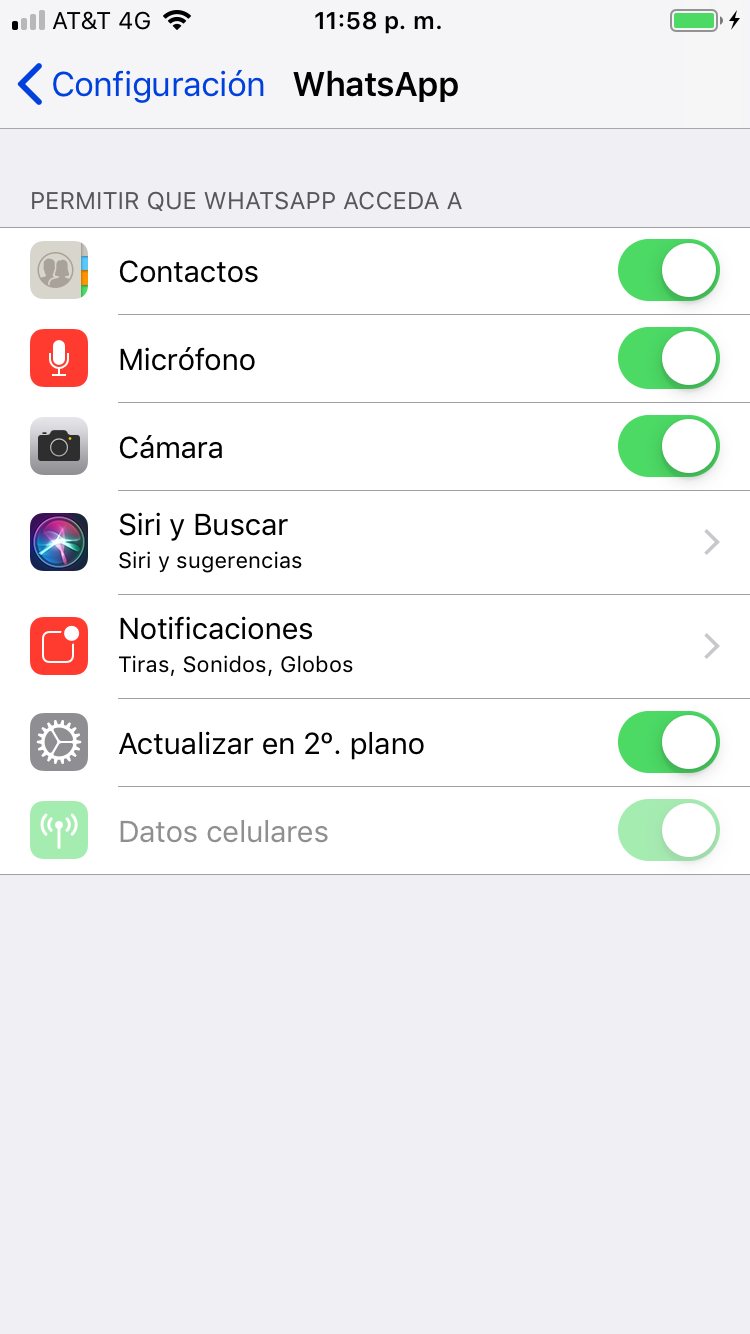Viewport: 750px width, 1334px height.
Task: Turn off Contactos access for WhatsApp
Action: [x=668, y=271]
